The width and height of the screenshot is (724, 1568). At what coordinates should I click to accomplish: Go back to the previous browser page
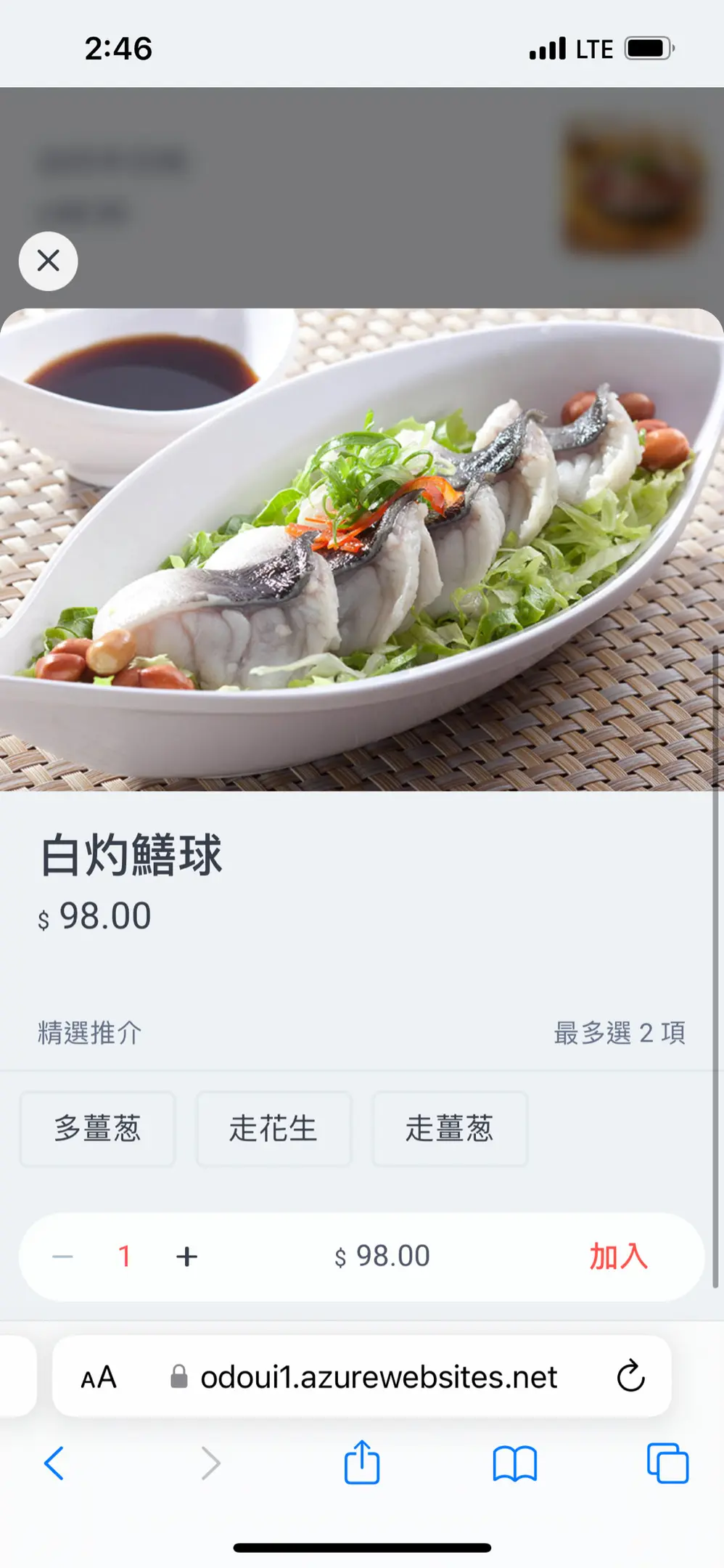click(x=54, y=1463)
